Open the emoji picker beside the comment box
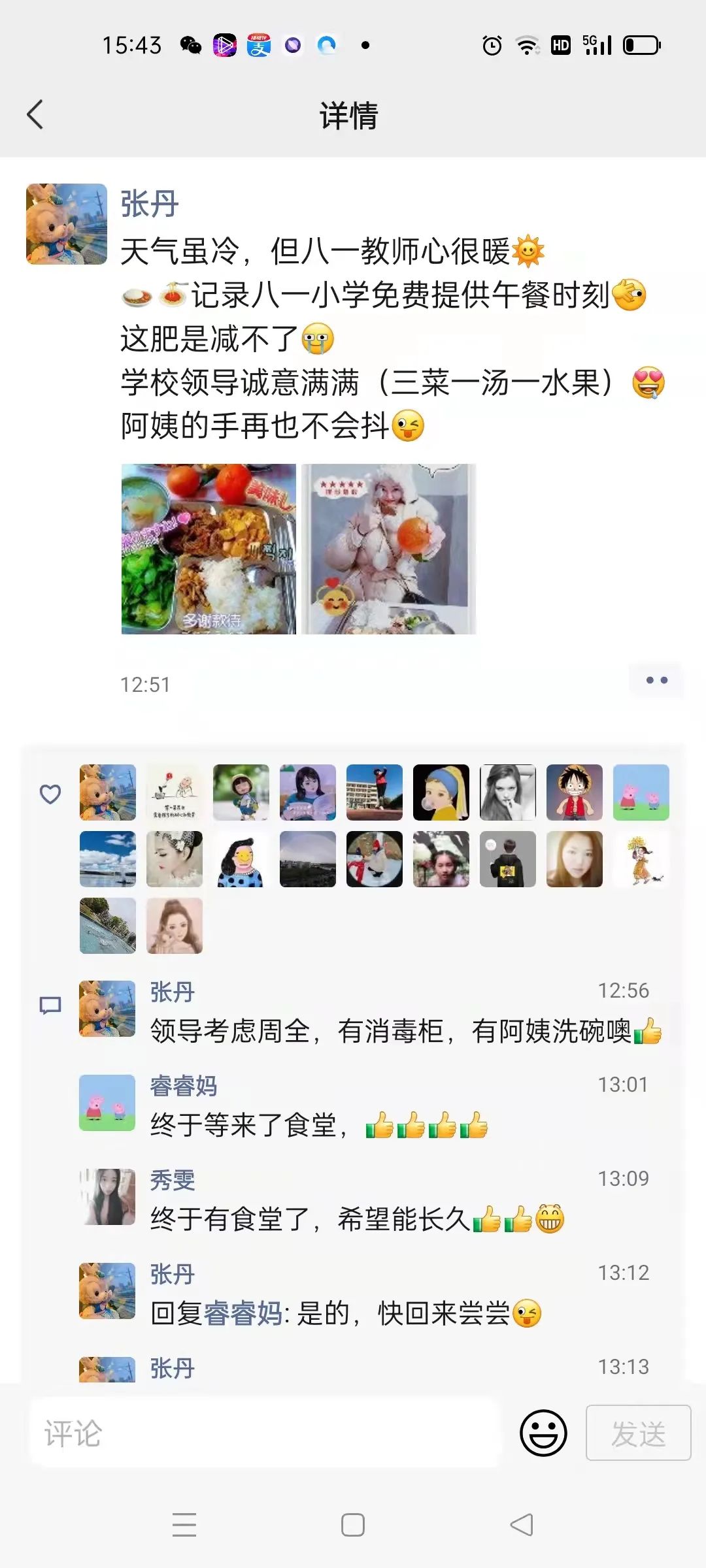The image size is (706, 1568). [543, 1433]
